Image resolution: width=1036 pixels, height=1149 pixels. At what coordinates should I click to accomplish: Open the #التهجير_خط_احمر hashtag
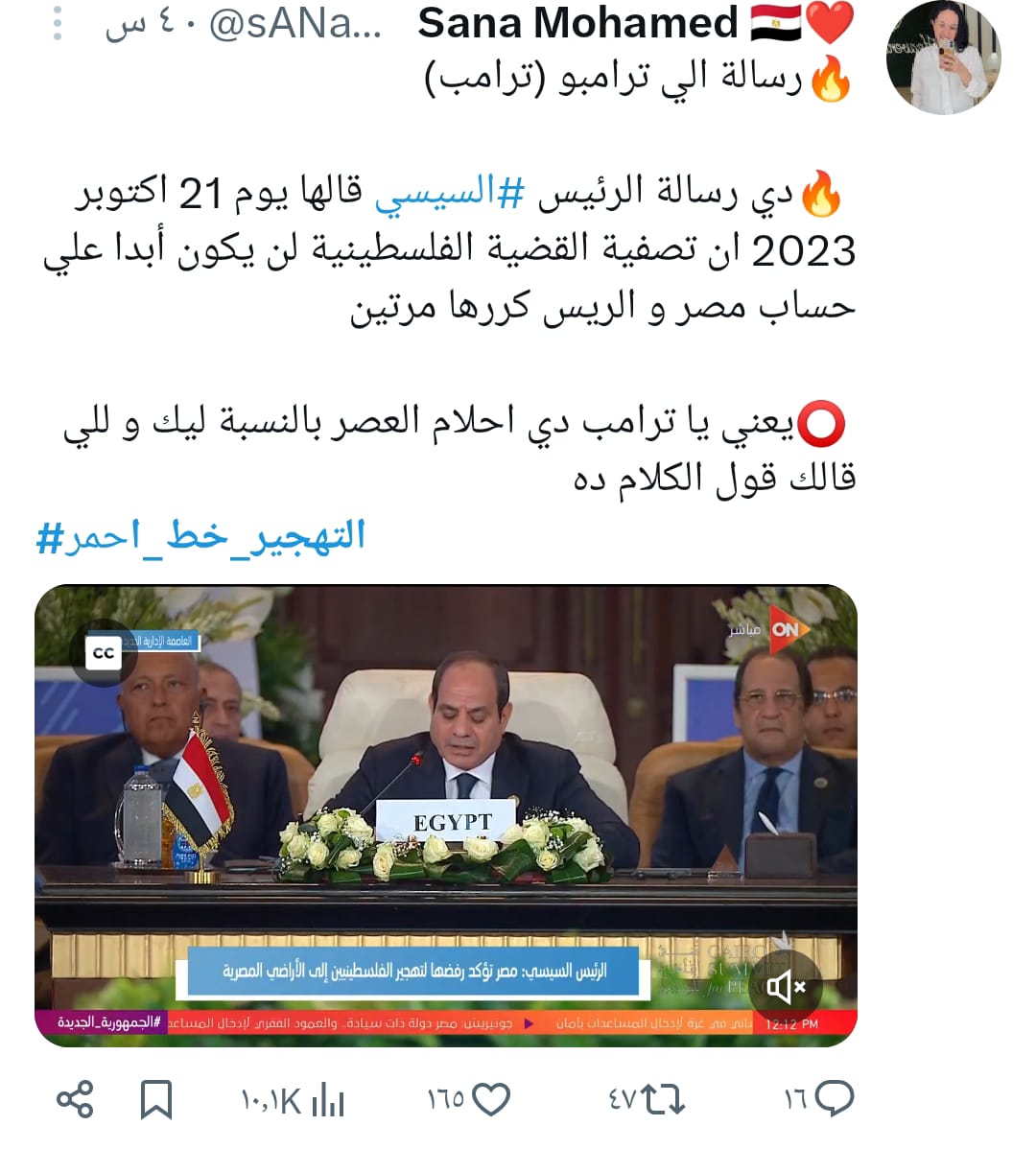pos(200,536)
